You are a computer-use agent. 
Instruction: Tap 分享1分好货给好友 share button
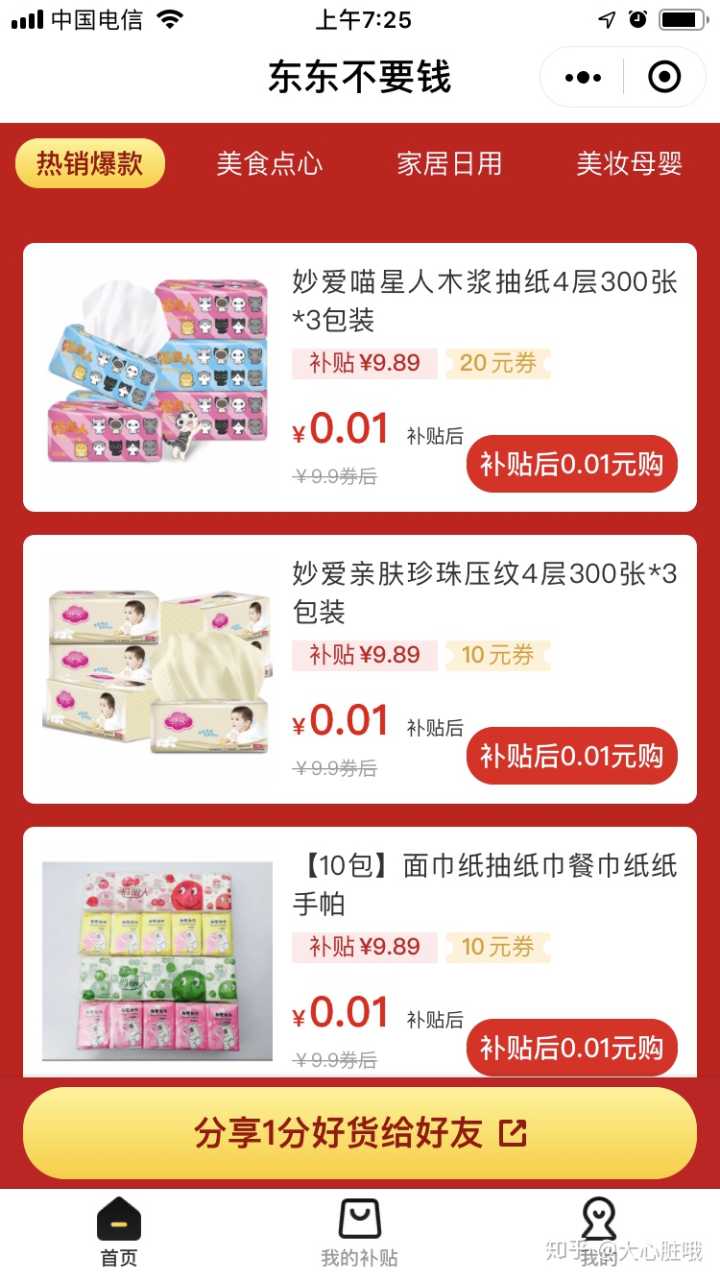click(x=360, y=1133)
